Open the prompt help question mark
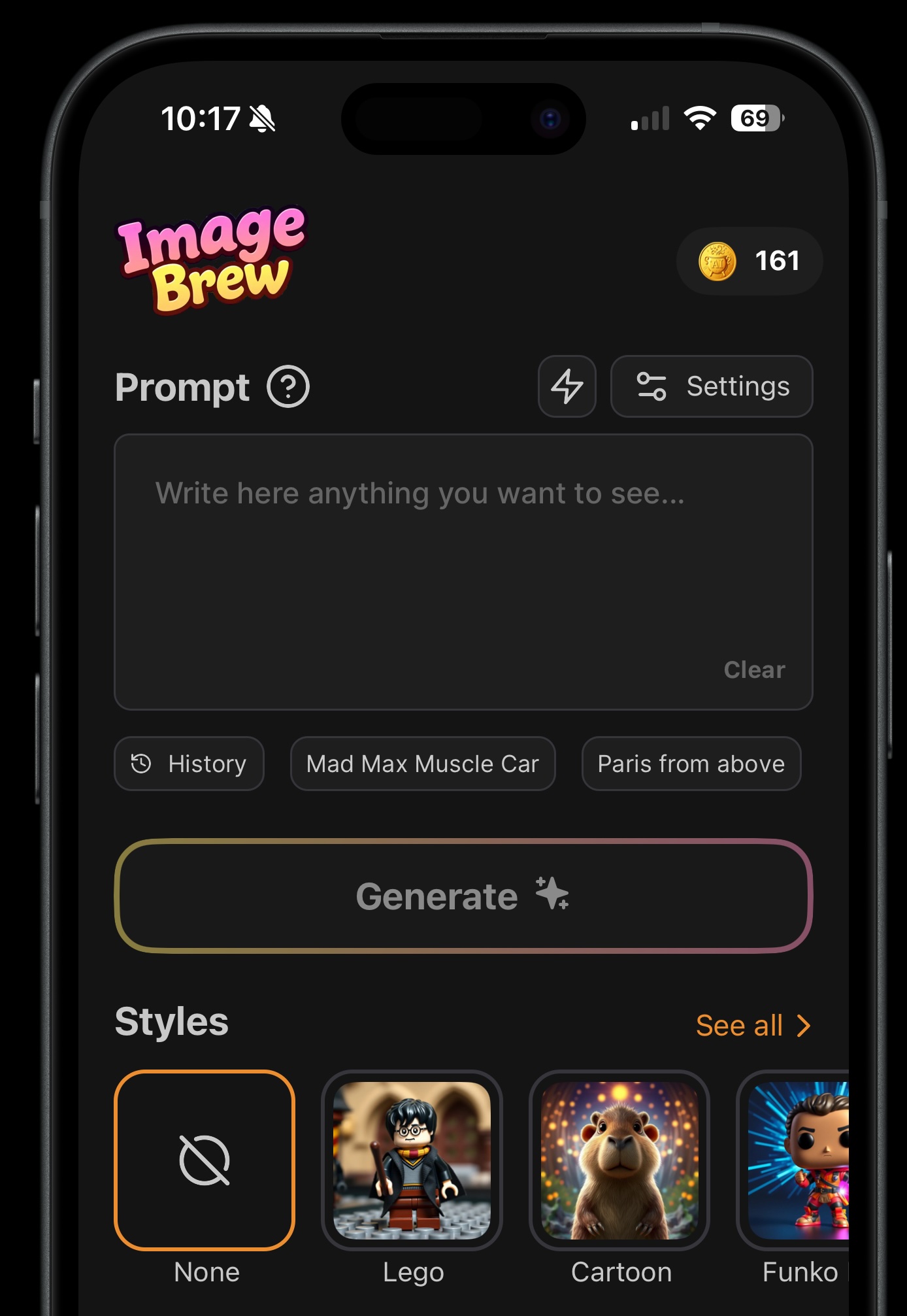907x1316 pixels. click(288, 387)
